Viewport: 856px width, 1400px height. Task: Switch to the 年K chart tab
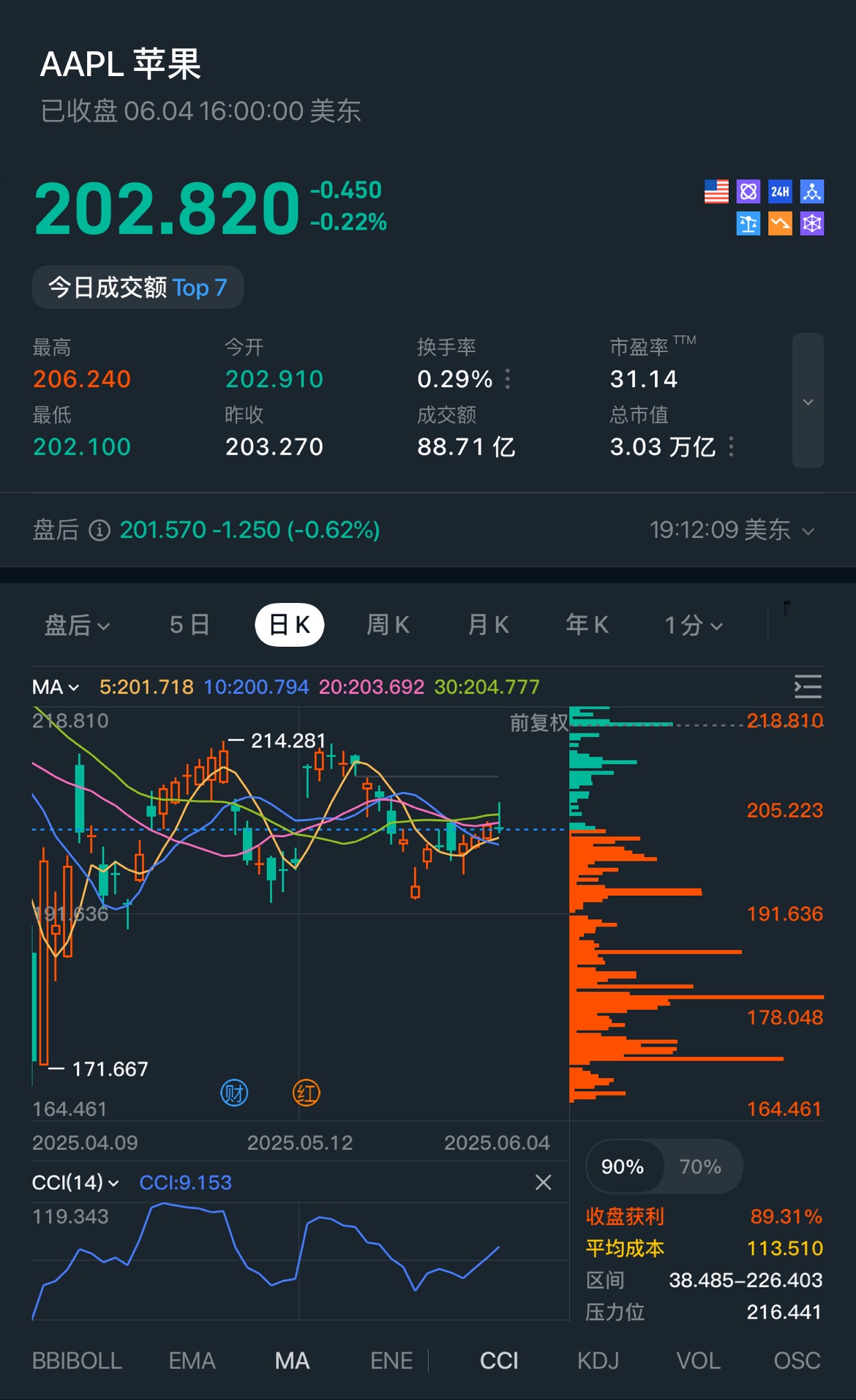(587, 625)
